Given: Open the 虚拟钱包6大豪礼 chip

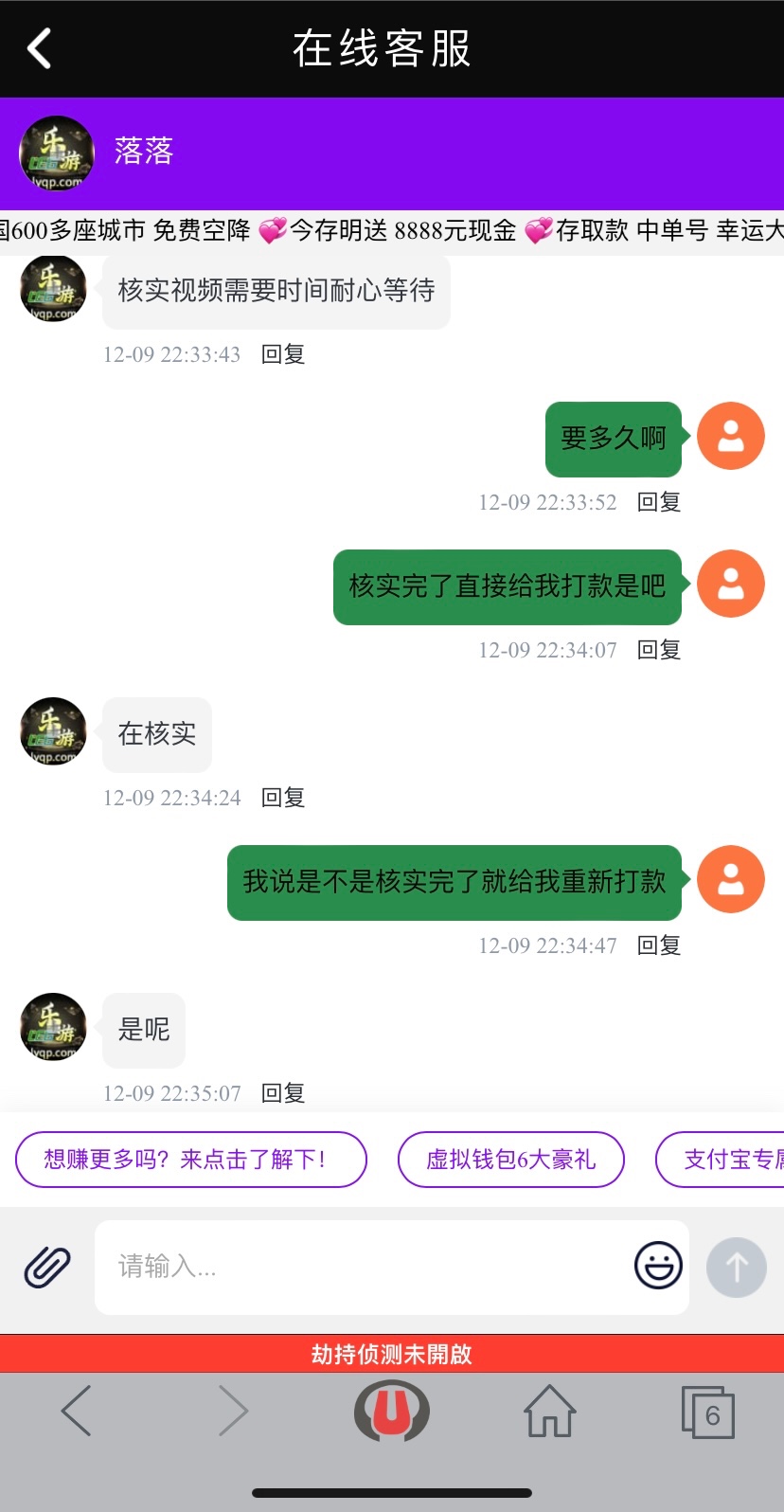Looking at the screenshot, I should pos(511,1160).
